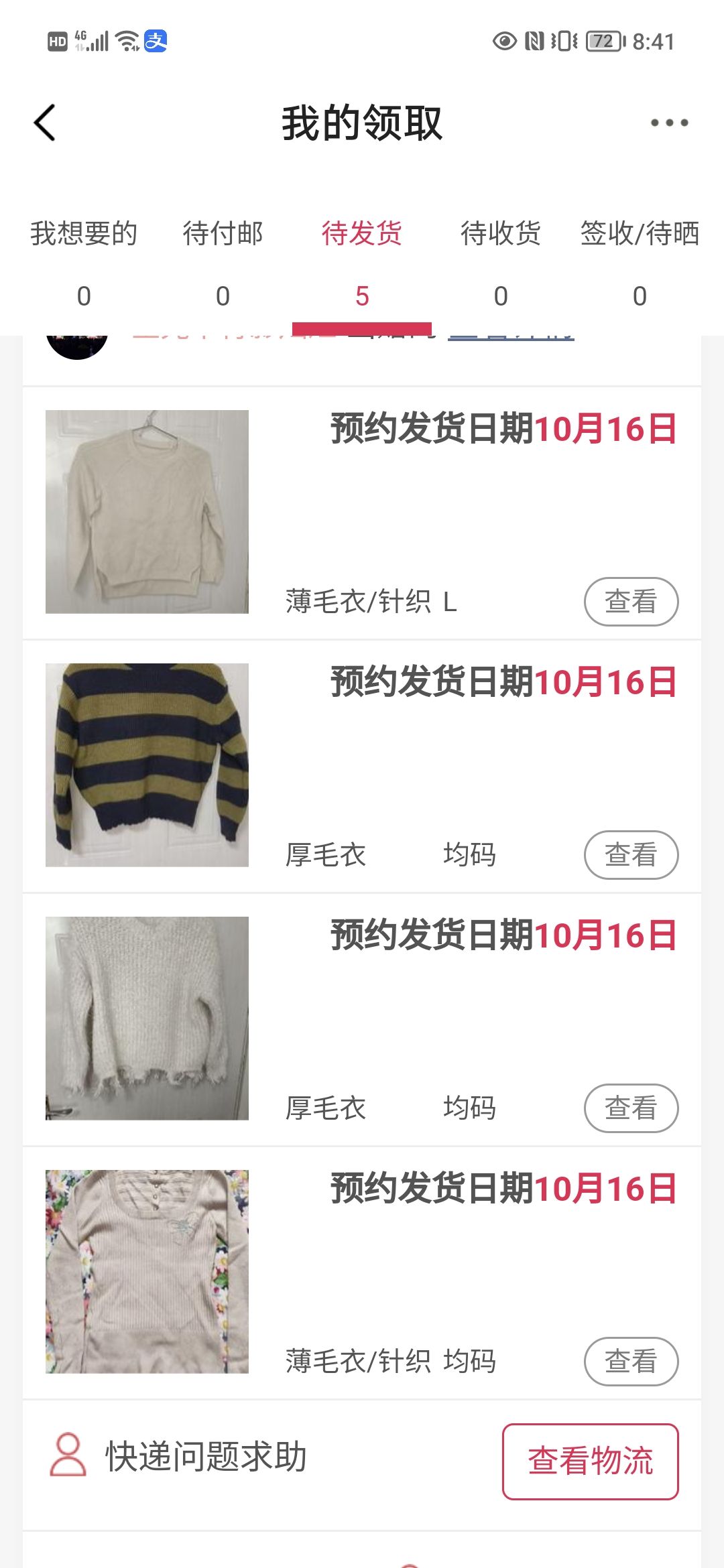The height and width of the screenshot is (1568, 724).
Task: Tap 查看物流 to track shipping
Action: coord(590,1461)
